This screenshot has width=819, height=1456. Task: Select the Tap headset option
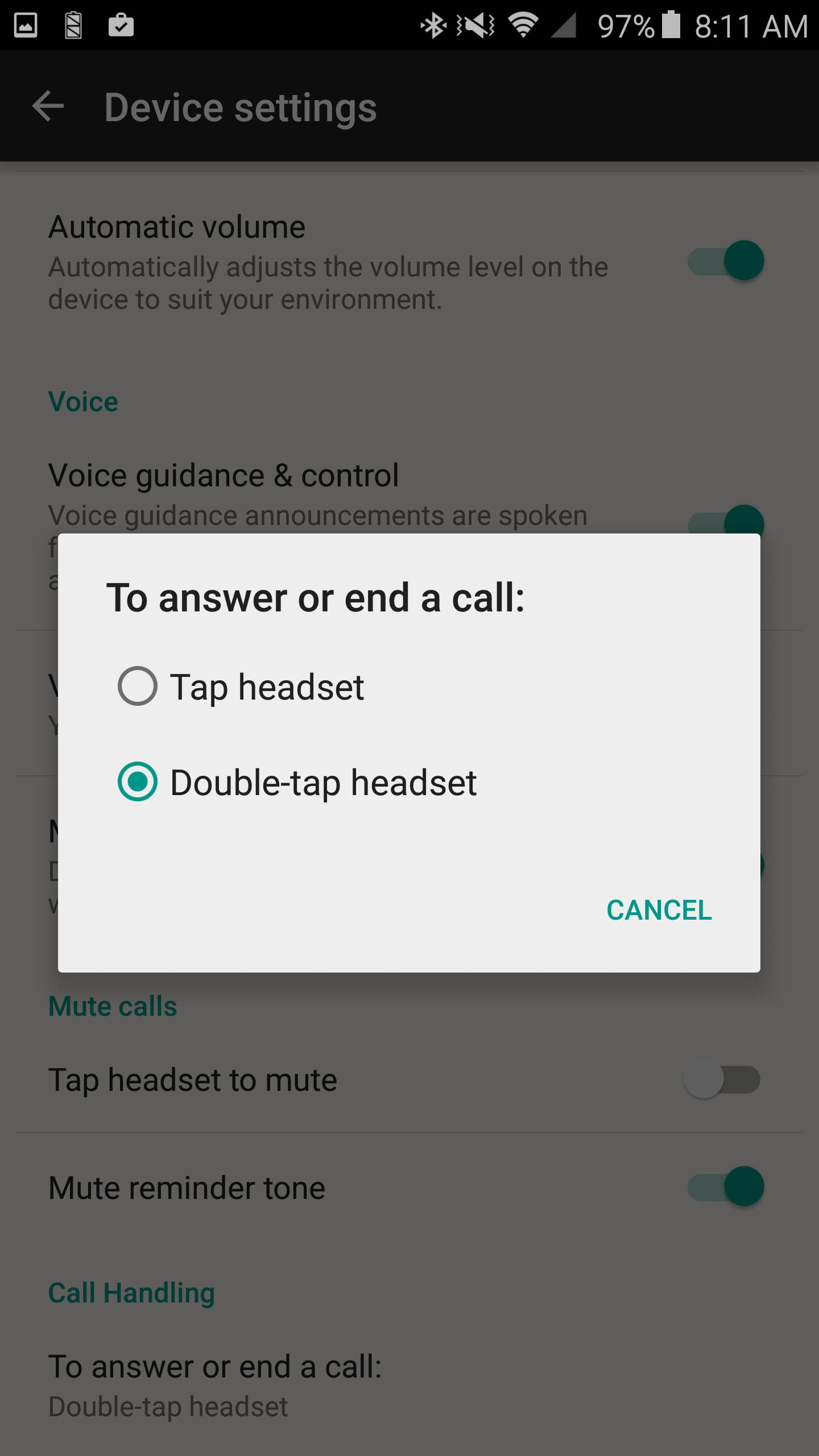(409, 686)
